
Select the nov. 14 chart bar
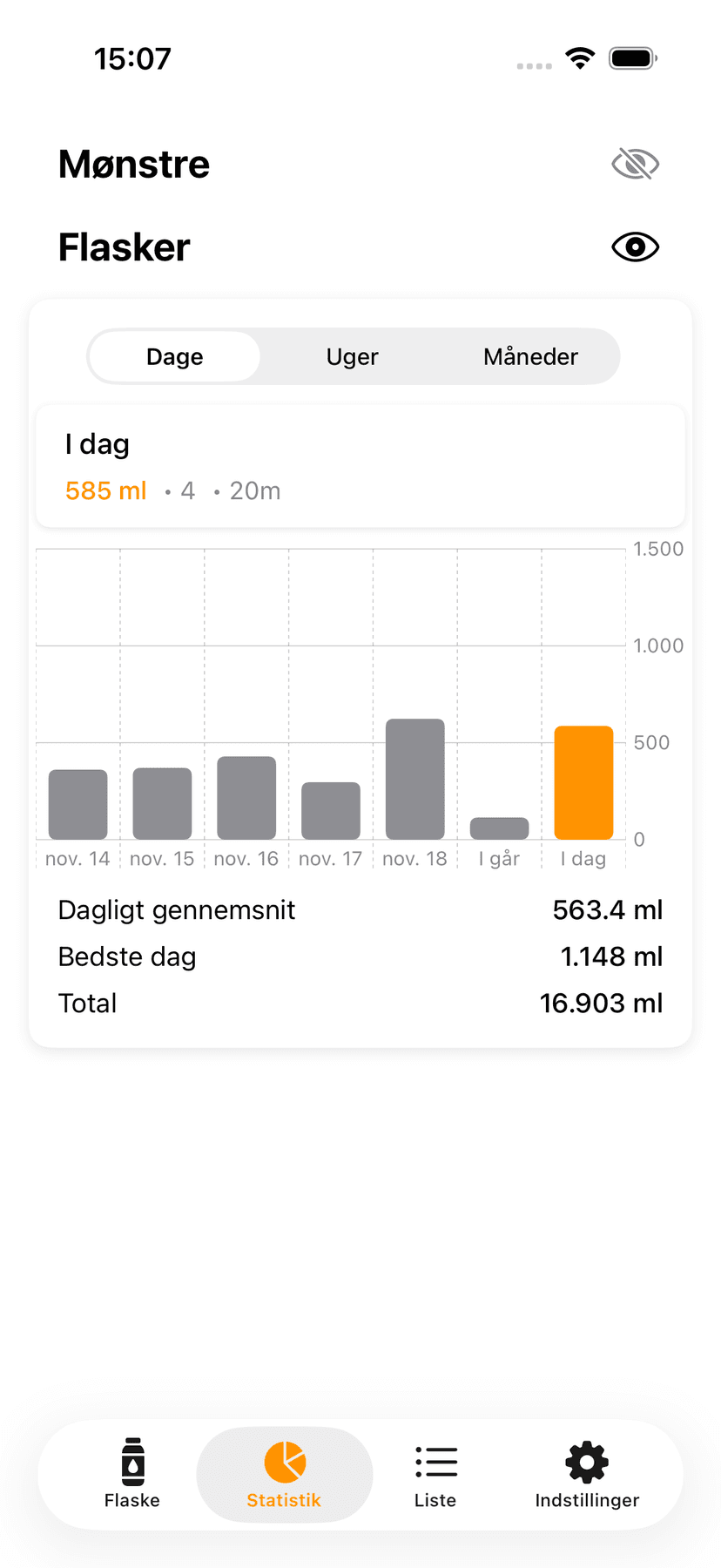[78, 805]
